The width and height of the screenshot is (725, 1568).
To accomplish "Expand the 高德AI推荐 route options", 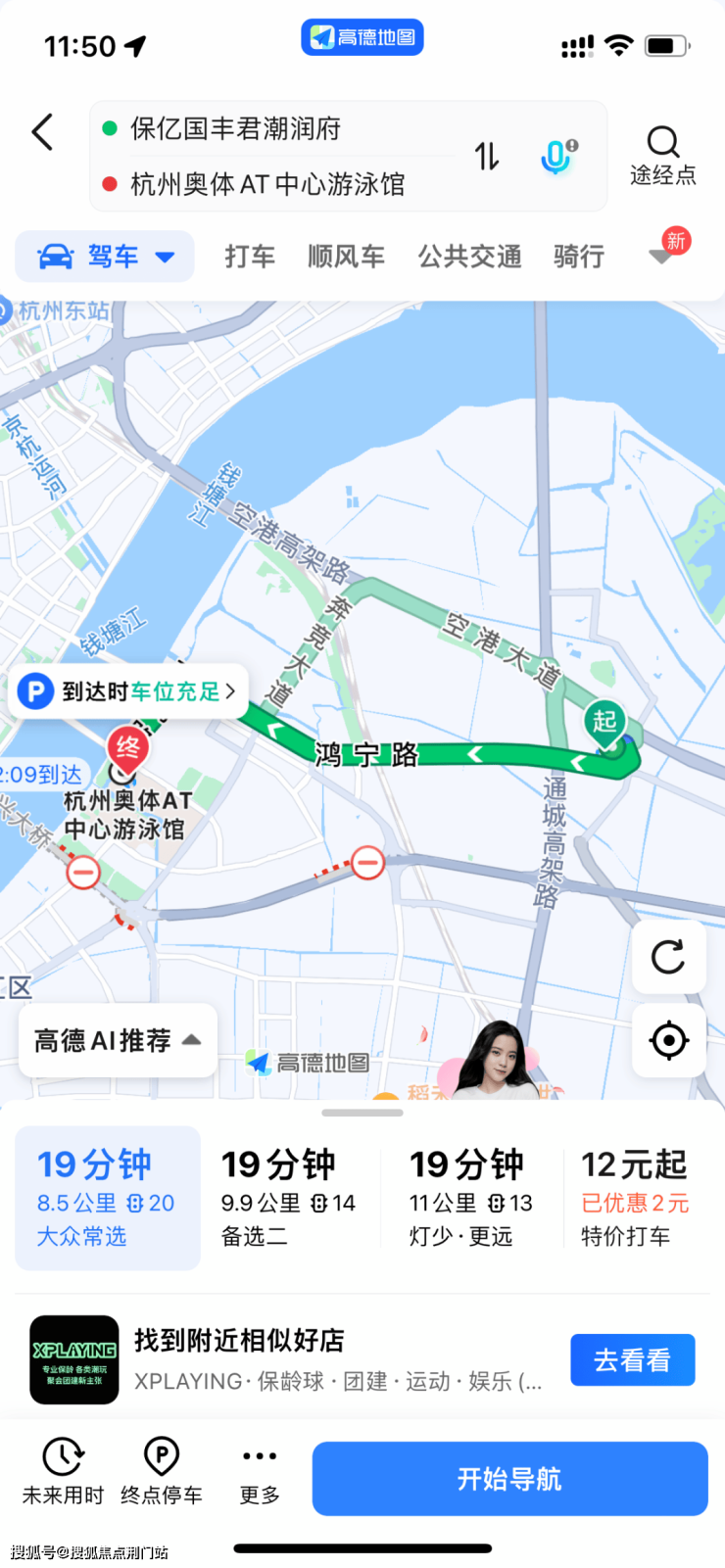I will (118, 1040).
